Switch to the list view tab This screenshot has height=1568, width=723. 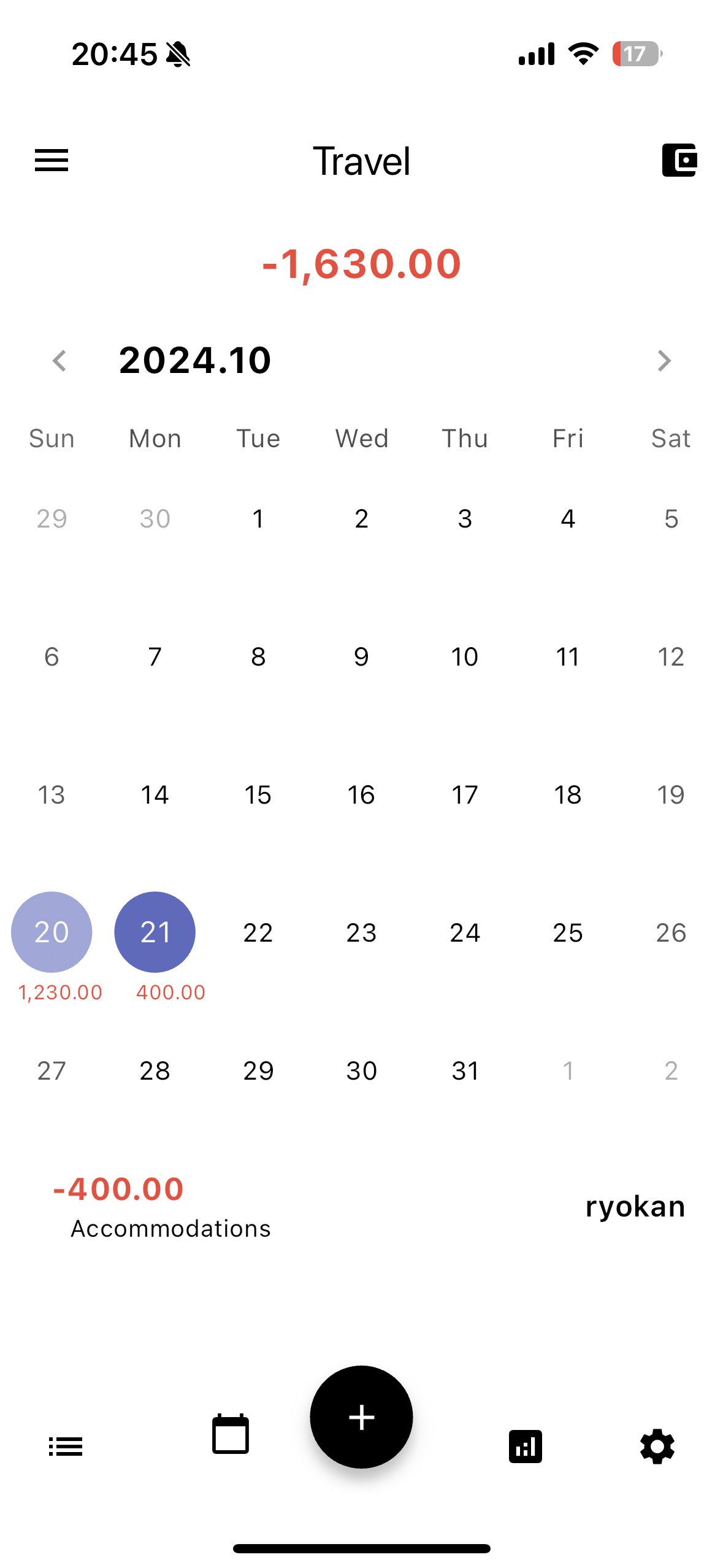pos(66,1447)
